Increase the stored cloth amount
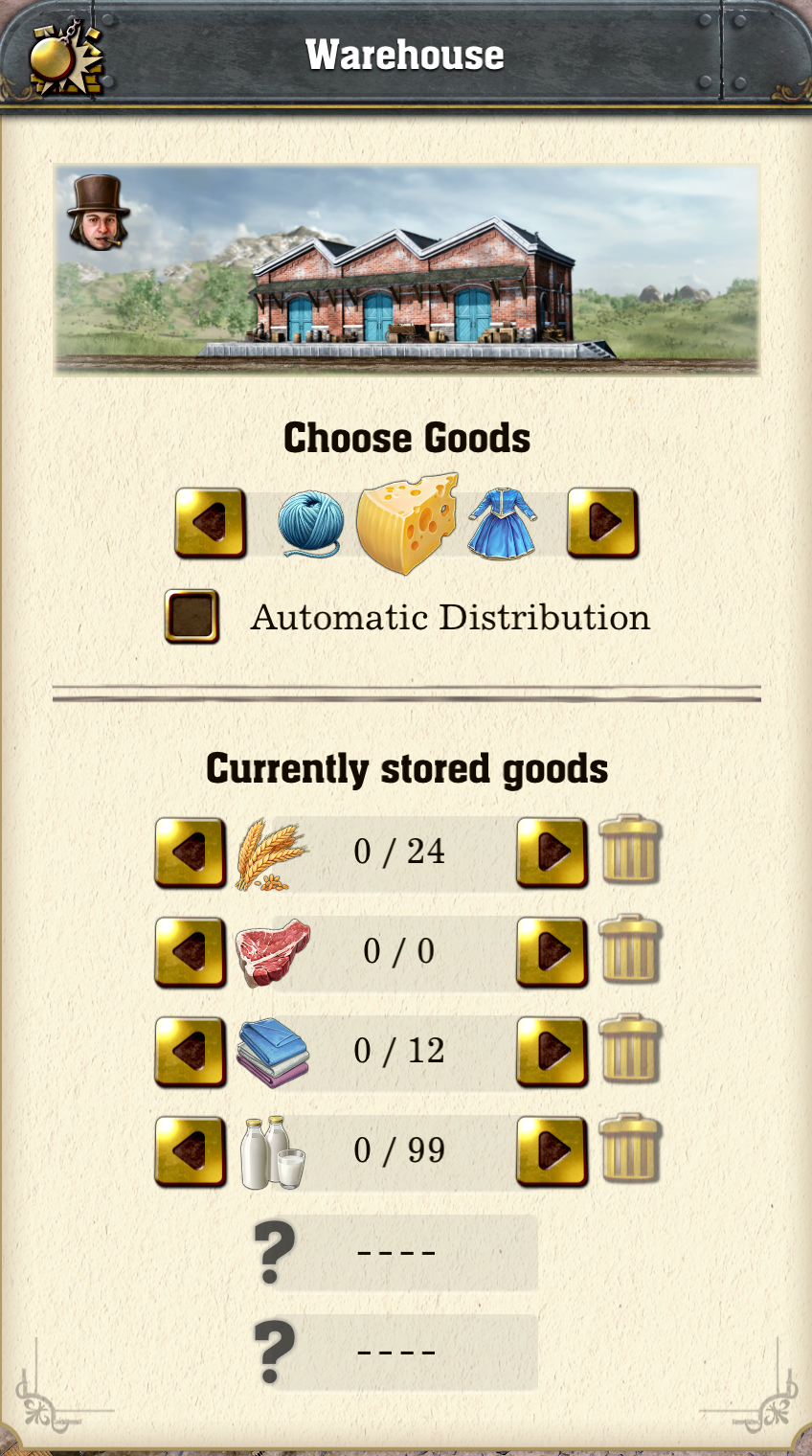 pyautogui.click(x=552, y=1051)
